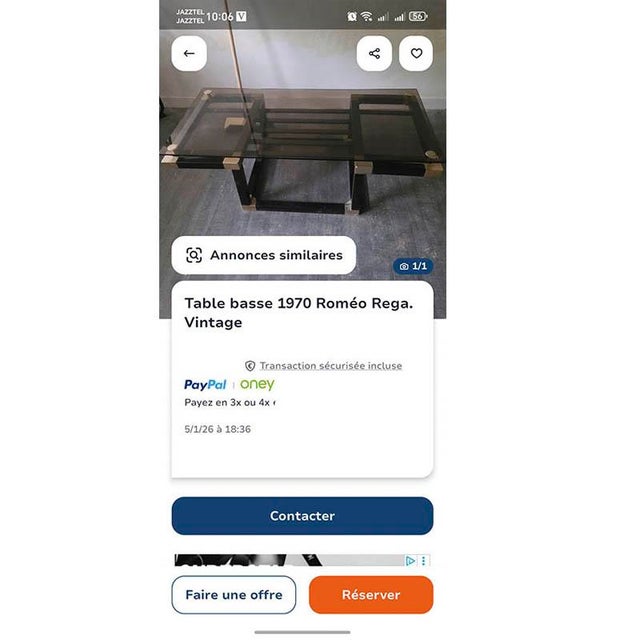This screenshot has height=640, width=640.
Task: Go back using the arrow button
Action: click(189, 54)
